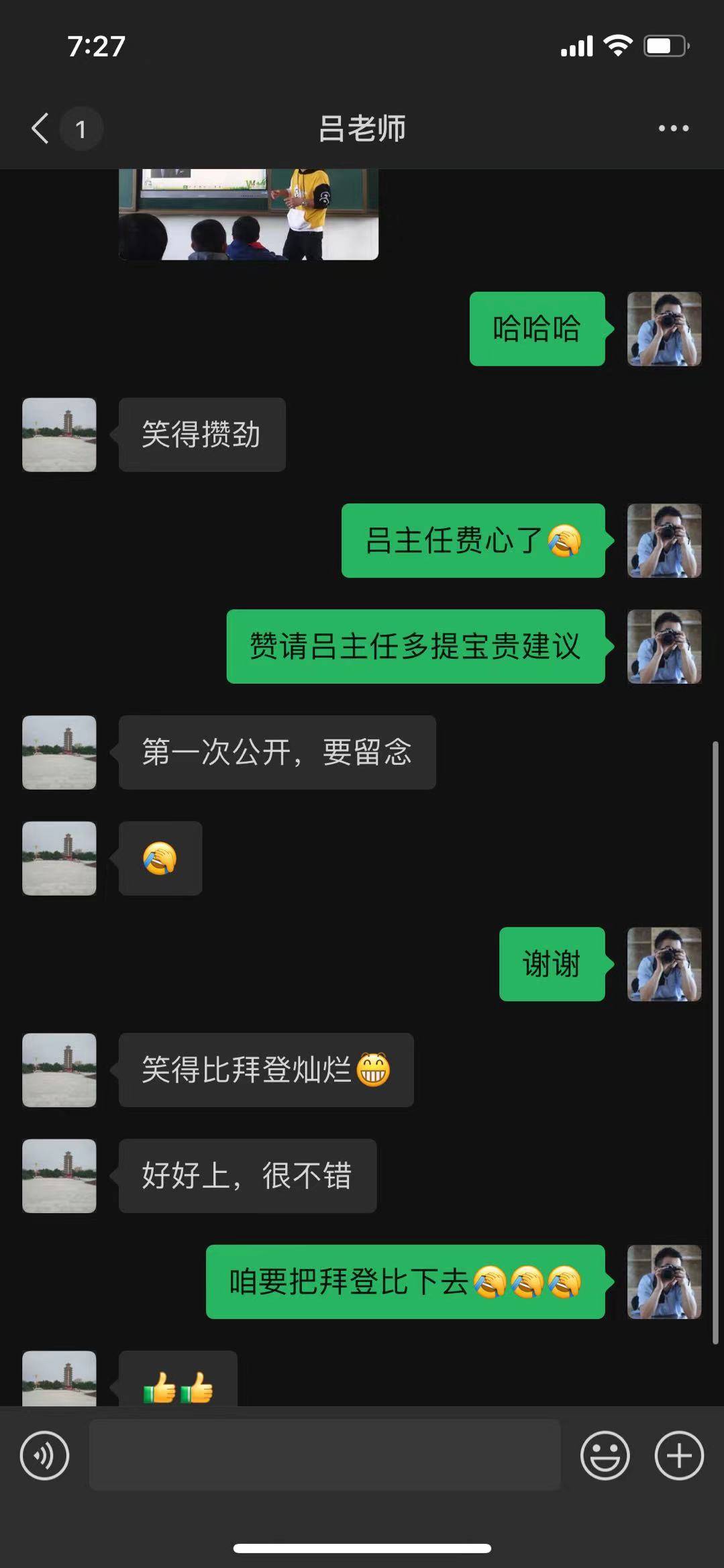The image size is (724, 1568).
Task: Tap the 笑得比拜登灿烂 message
Action: (x=265, y=1070)
